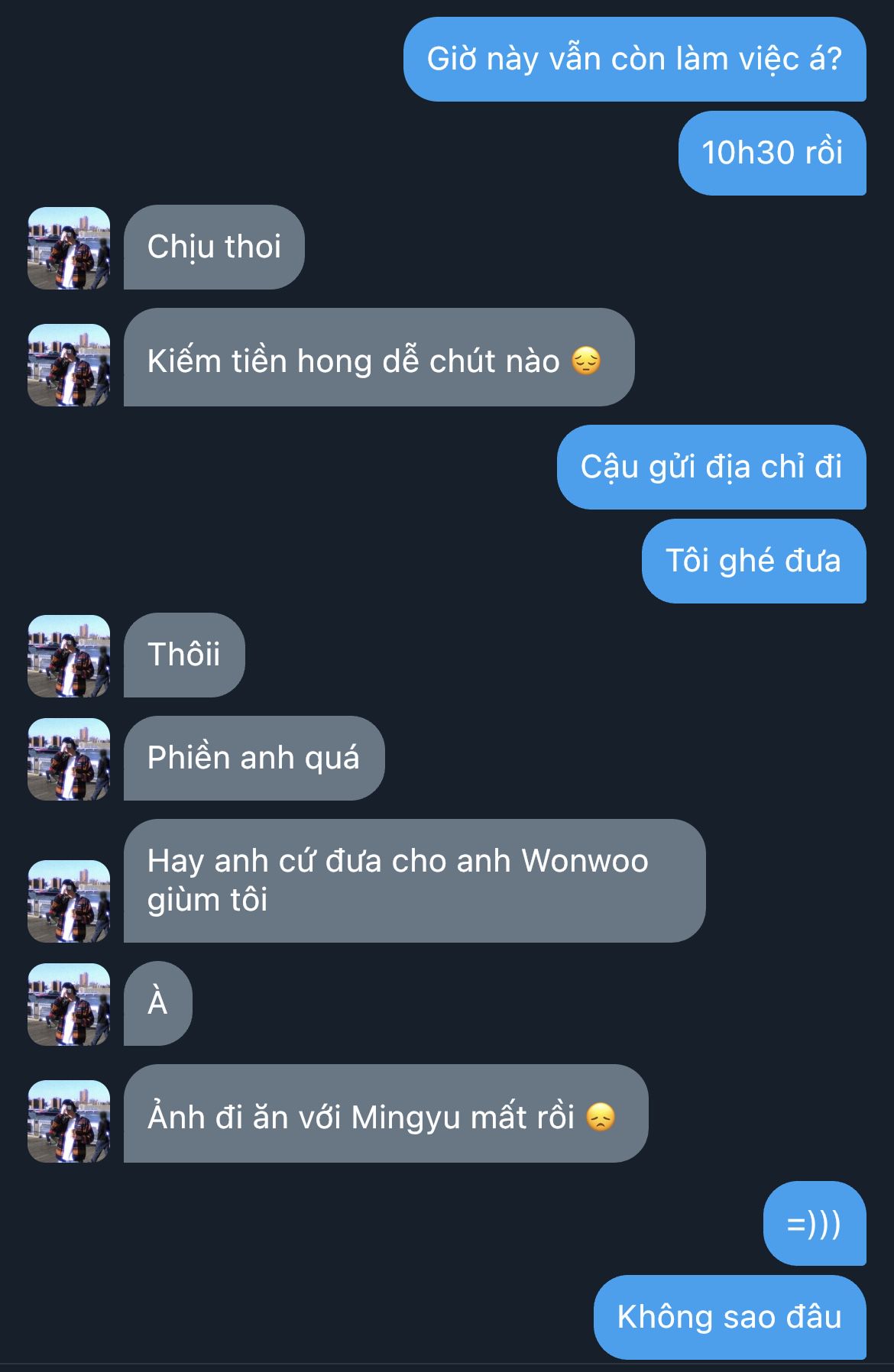894x1372 pixels.
Task: Open sender's avatar beside "Chịu thoi"
Action: (69, 248)
